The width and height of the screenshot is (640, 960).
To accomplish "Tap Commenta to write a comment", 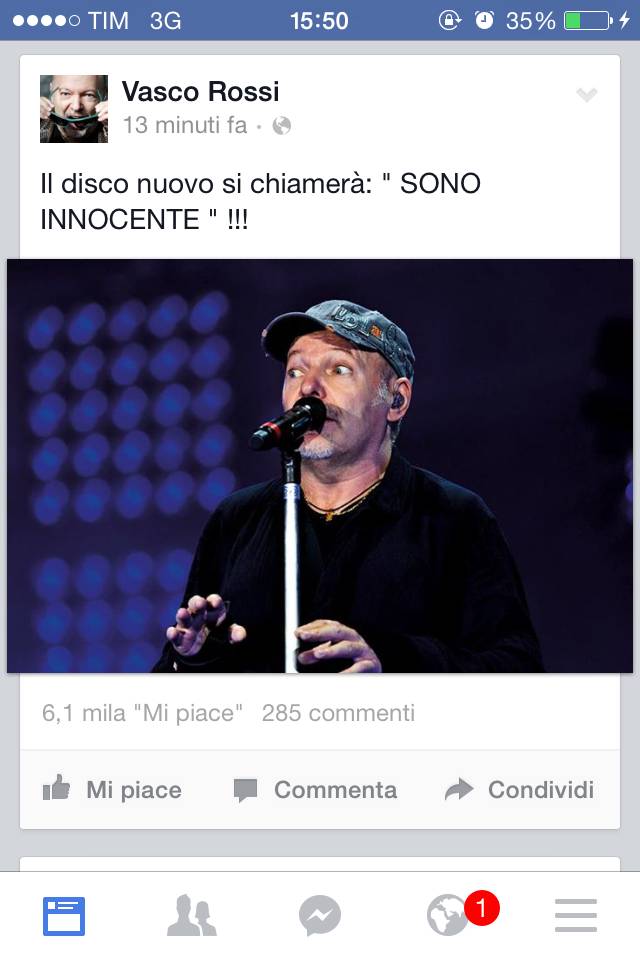I will pyautogui.click(x=315, y=790).
